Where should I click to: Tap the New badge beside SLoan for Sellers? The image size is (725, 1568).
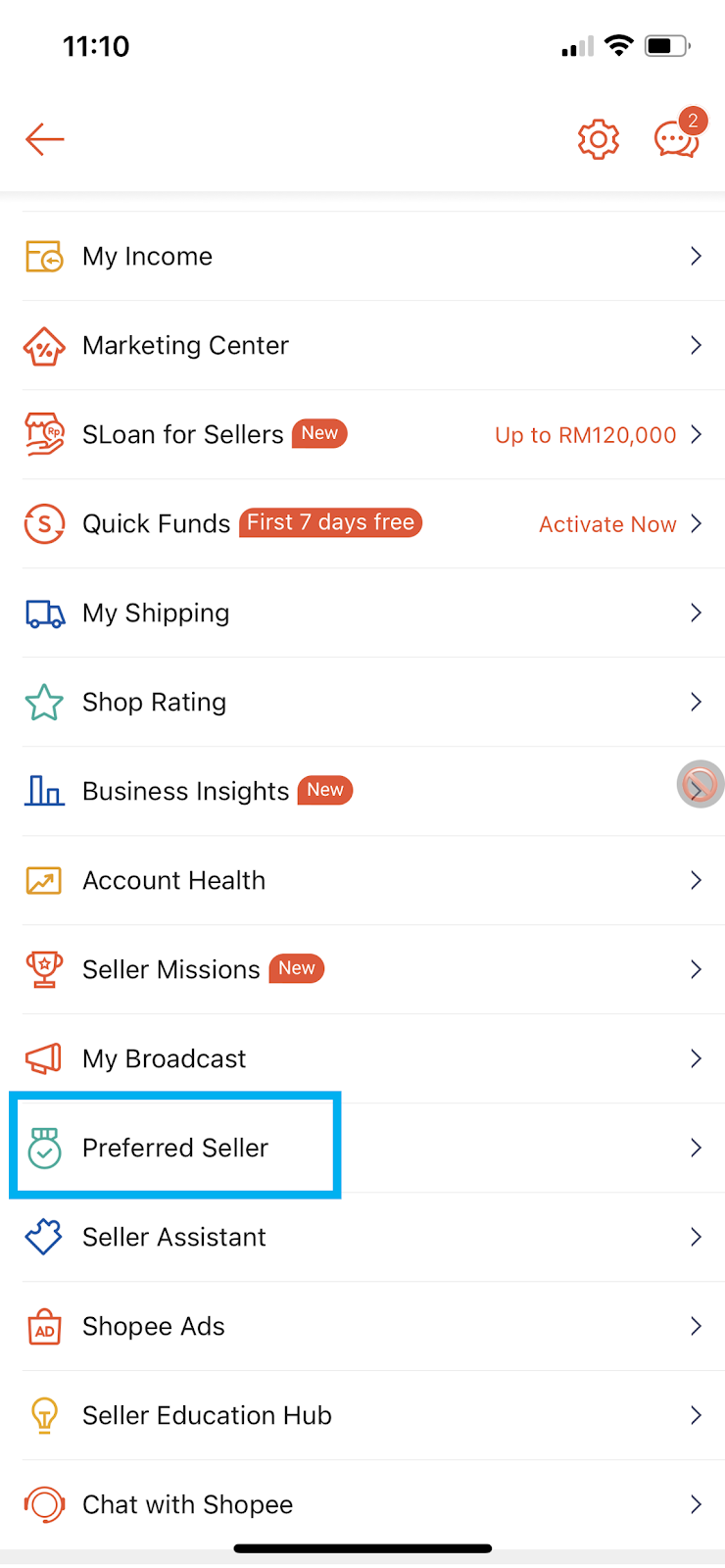[x=319, y=432]
